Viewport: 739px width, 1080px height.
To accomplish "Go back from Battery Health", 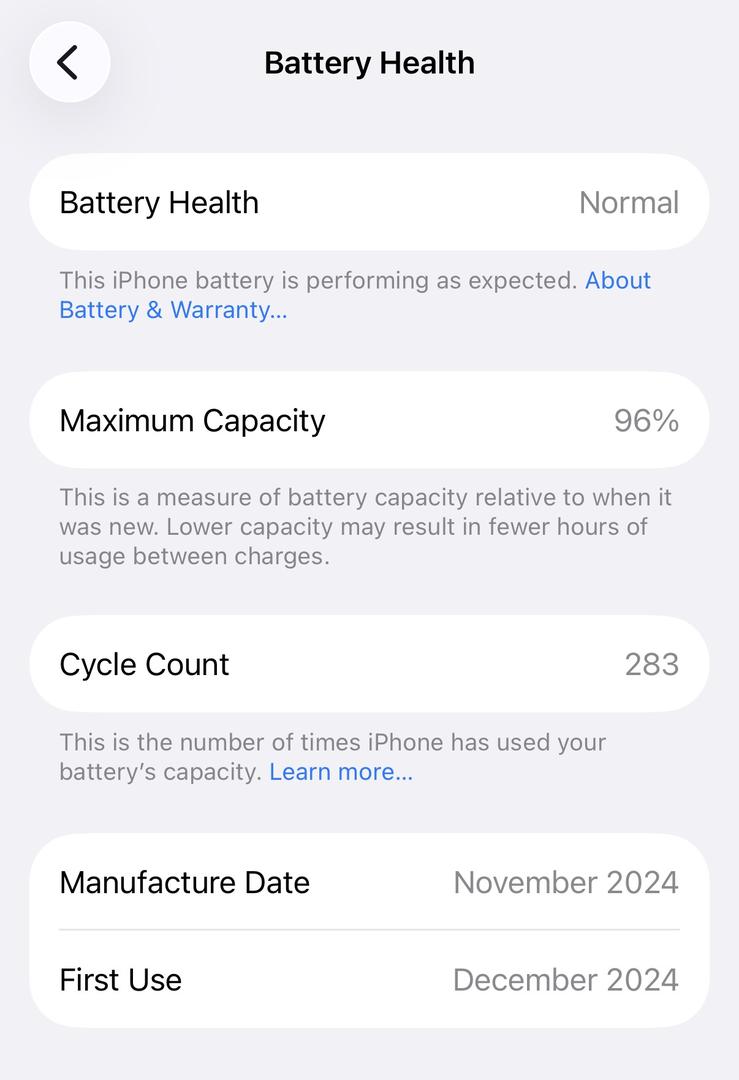I will pyautogui.click(x=69, y=63).
